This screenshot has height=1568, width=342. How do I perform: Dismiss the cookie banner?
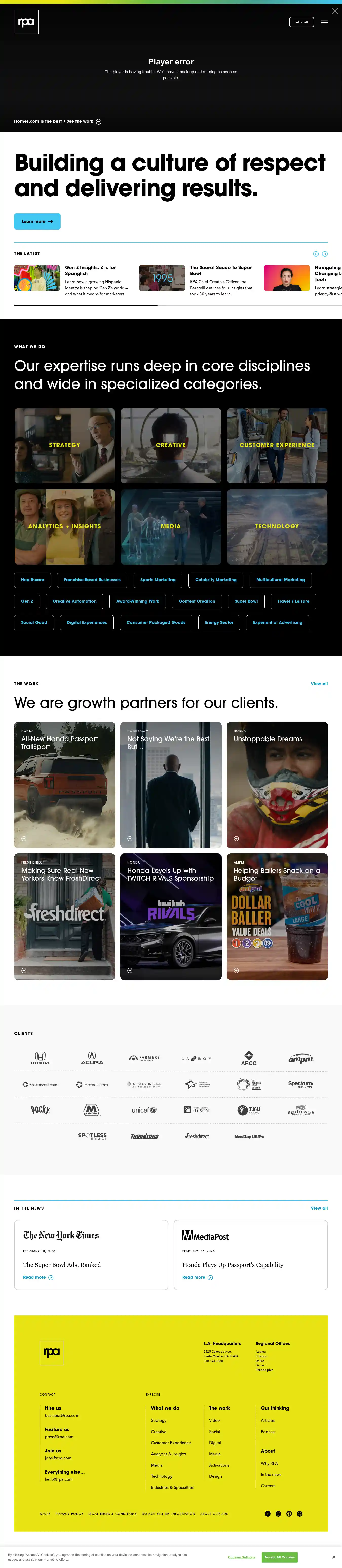tap(333, 1557)
